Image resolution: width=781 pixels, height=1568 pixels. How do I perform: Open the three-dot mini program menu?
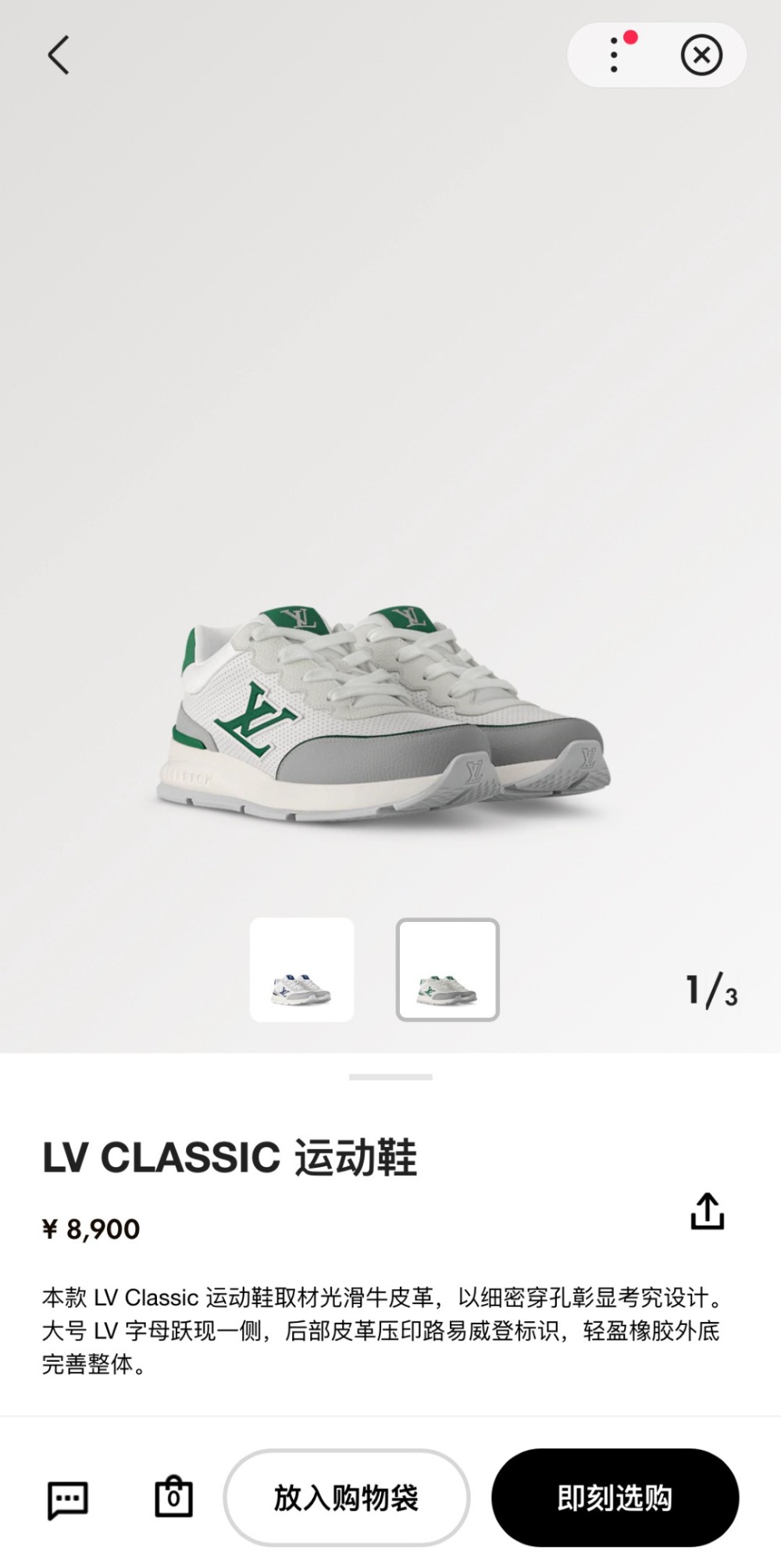pos(615,55)
